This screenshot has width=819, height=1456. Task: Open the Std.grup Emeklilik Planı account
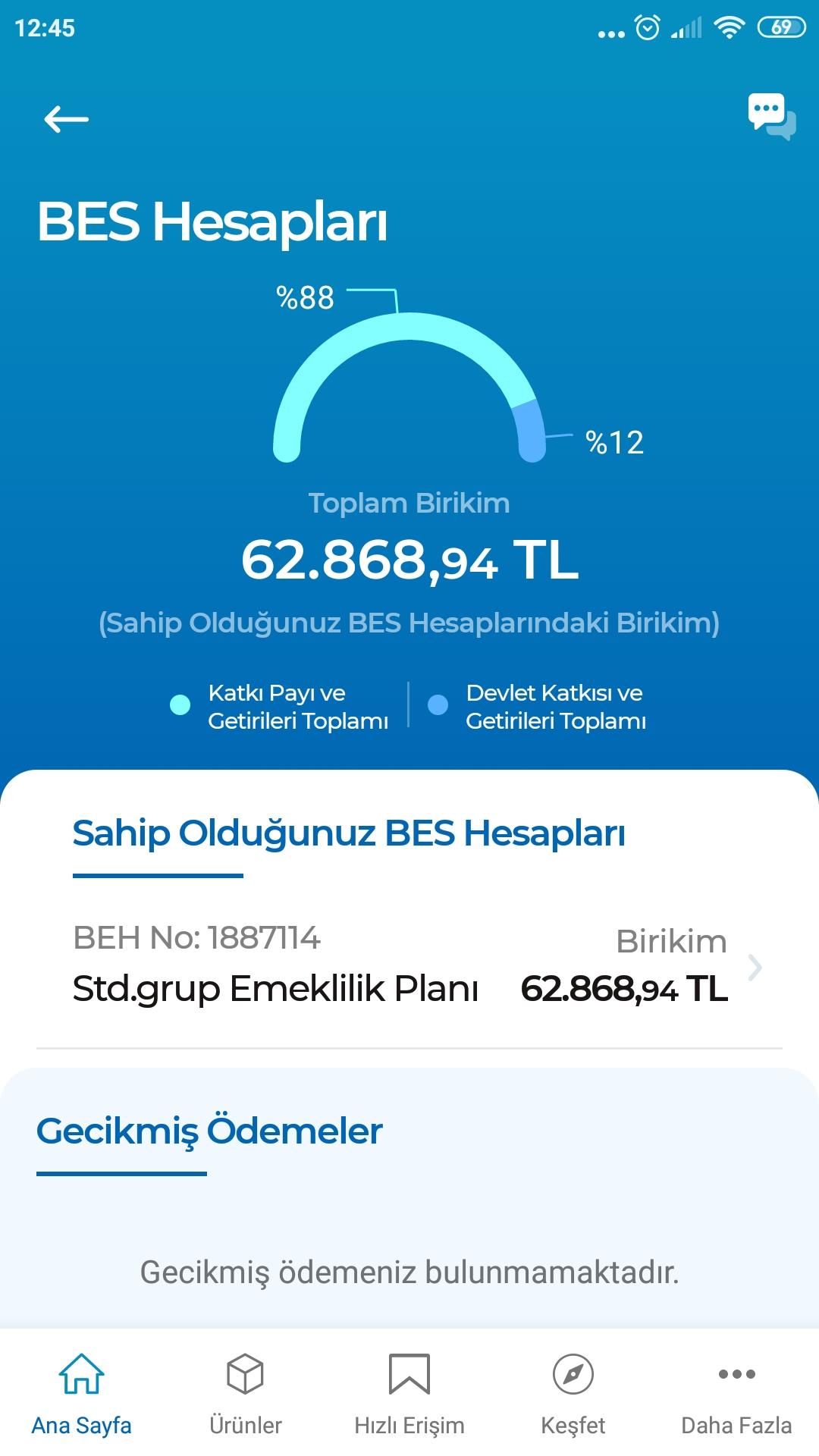pos(409,966)
